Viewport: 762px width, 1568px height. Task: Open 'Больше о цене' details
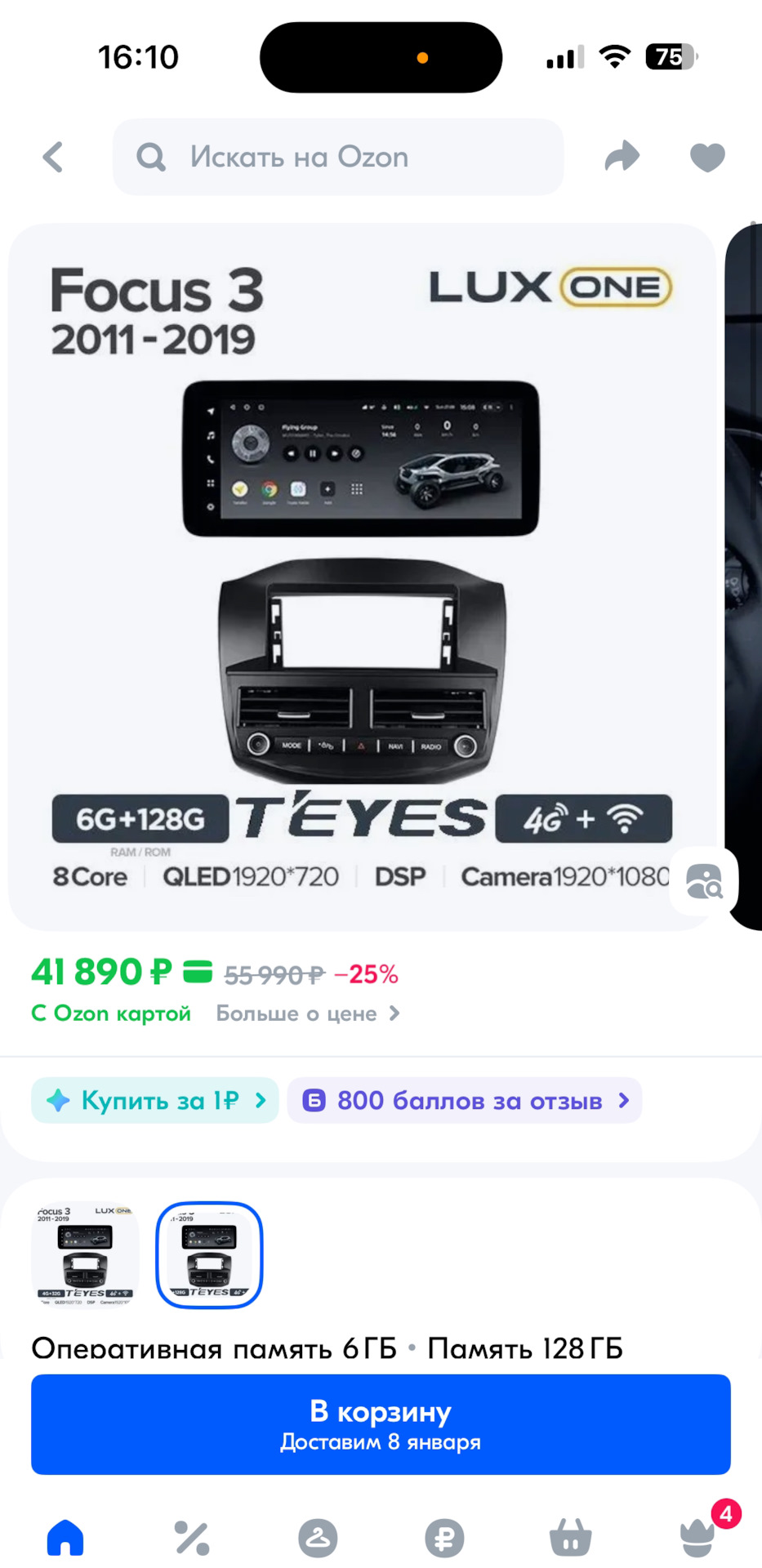(x=308, y=1013)
